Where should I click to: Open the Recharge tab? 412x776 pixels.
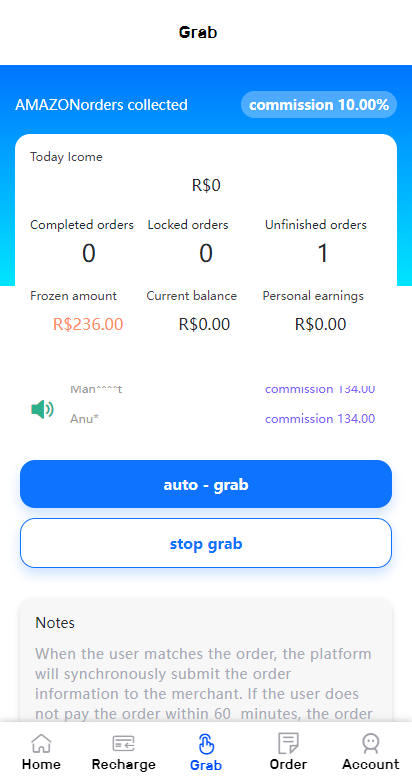click(x=123, y=751)
